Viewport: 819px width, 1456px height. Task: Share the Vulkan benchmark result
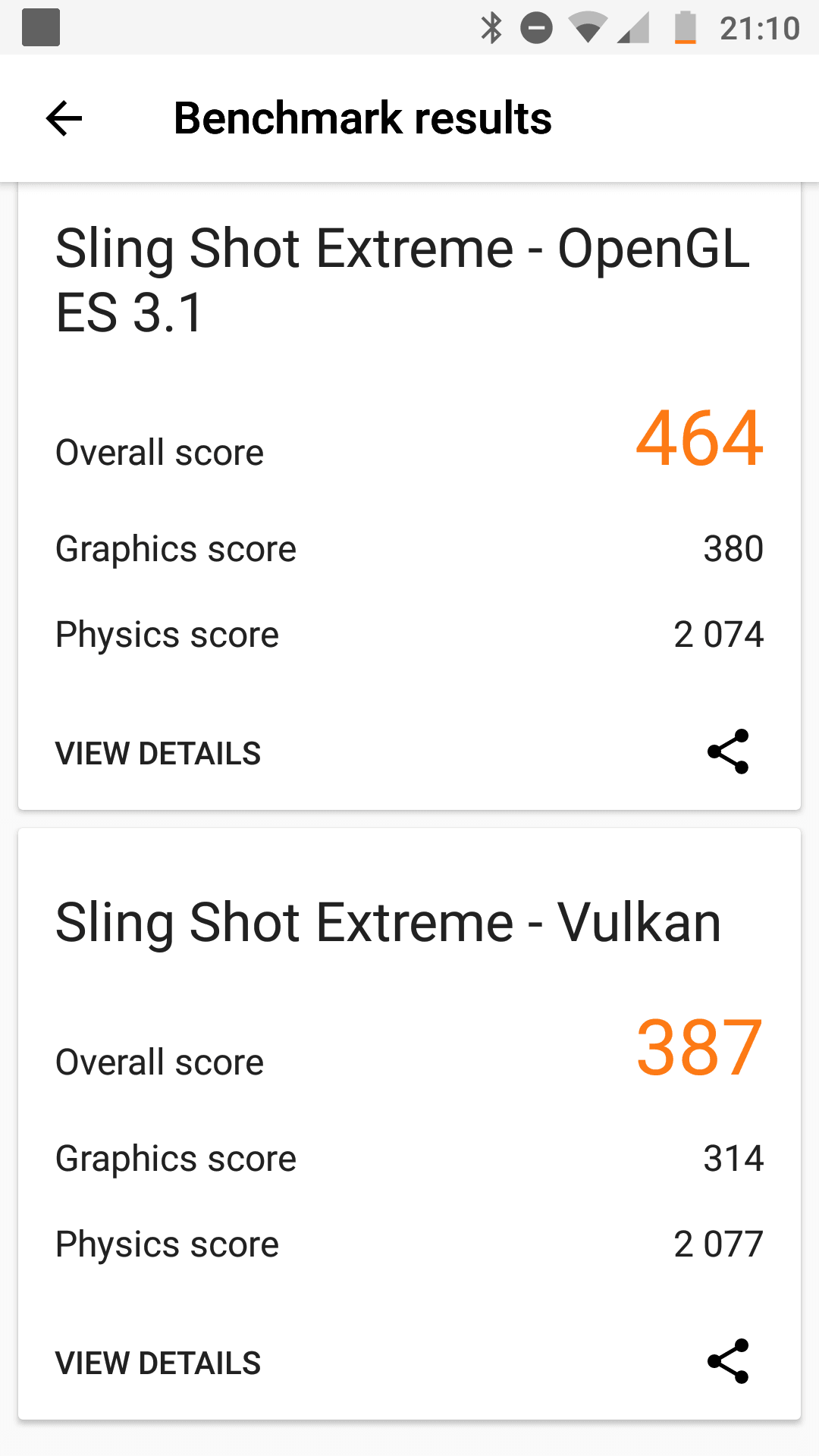(728, 1361)
